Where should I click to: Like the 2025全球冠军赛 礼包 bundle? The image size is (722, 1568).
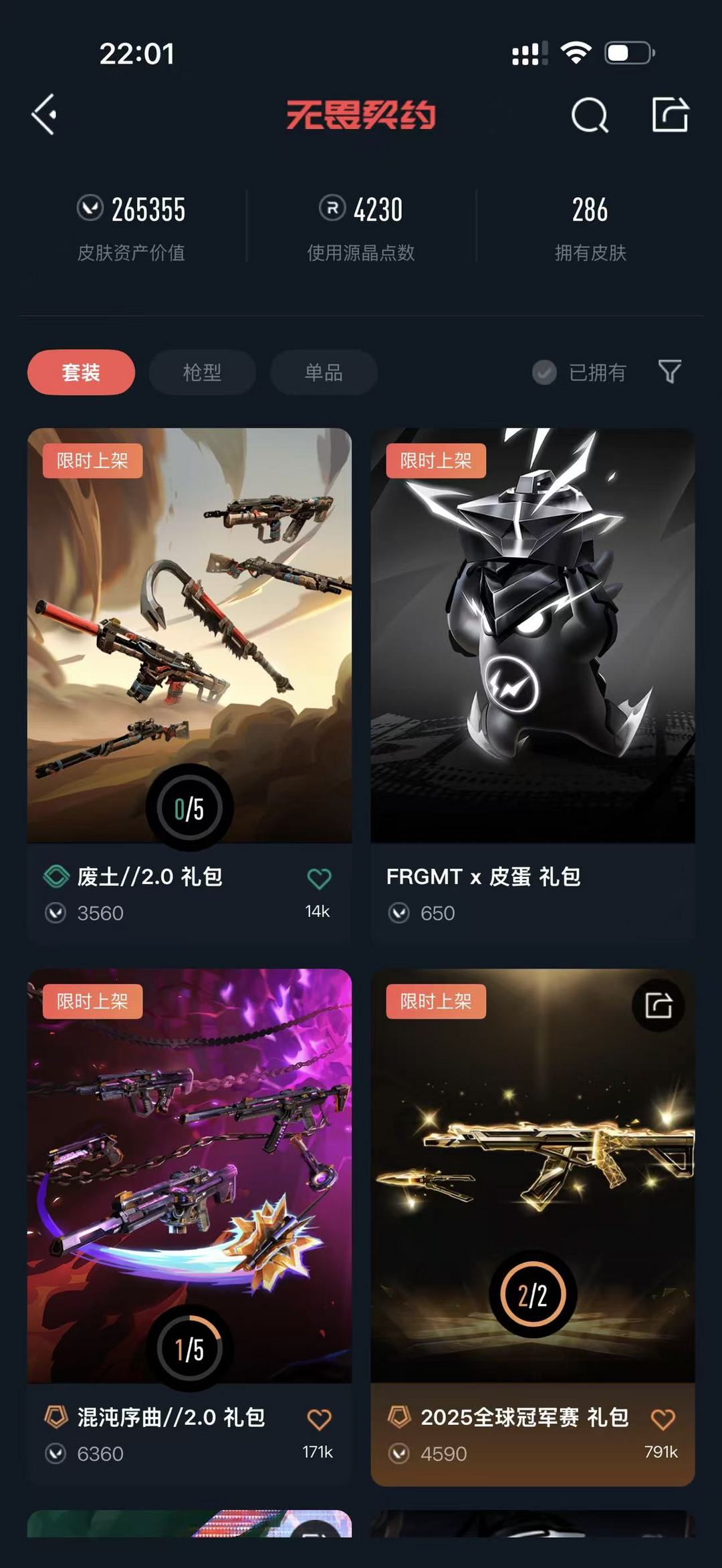663,1419
